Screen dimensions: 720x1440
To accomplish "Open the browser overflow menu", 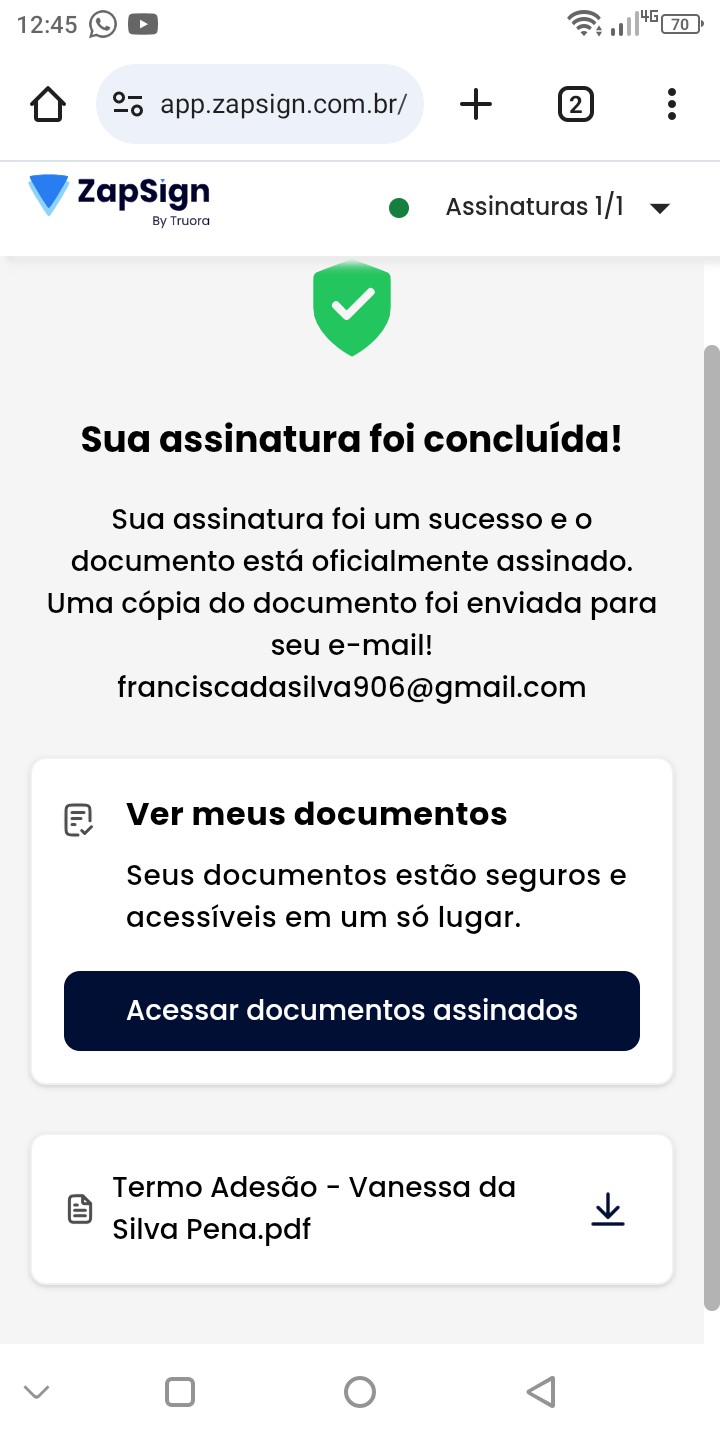I will [x=671, y=104].
